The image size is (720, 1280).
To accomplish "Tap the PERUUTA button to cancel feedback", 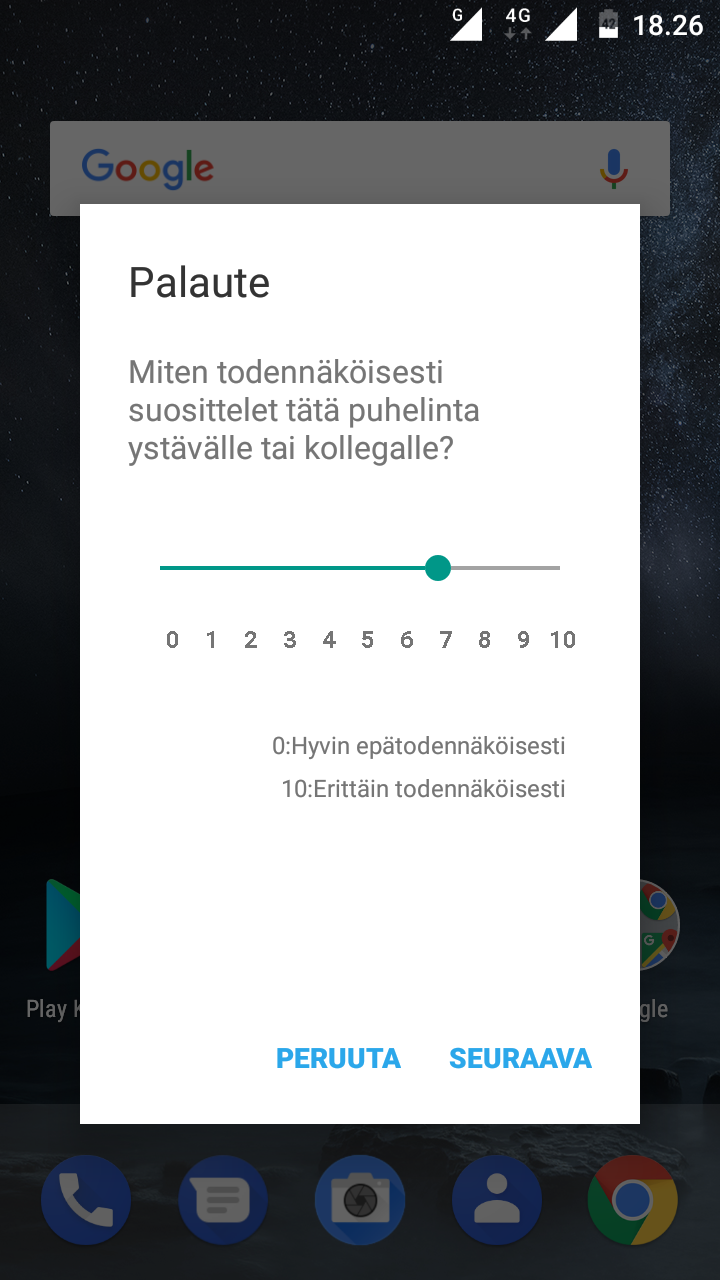I will click(338, 1058).
